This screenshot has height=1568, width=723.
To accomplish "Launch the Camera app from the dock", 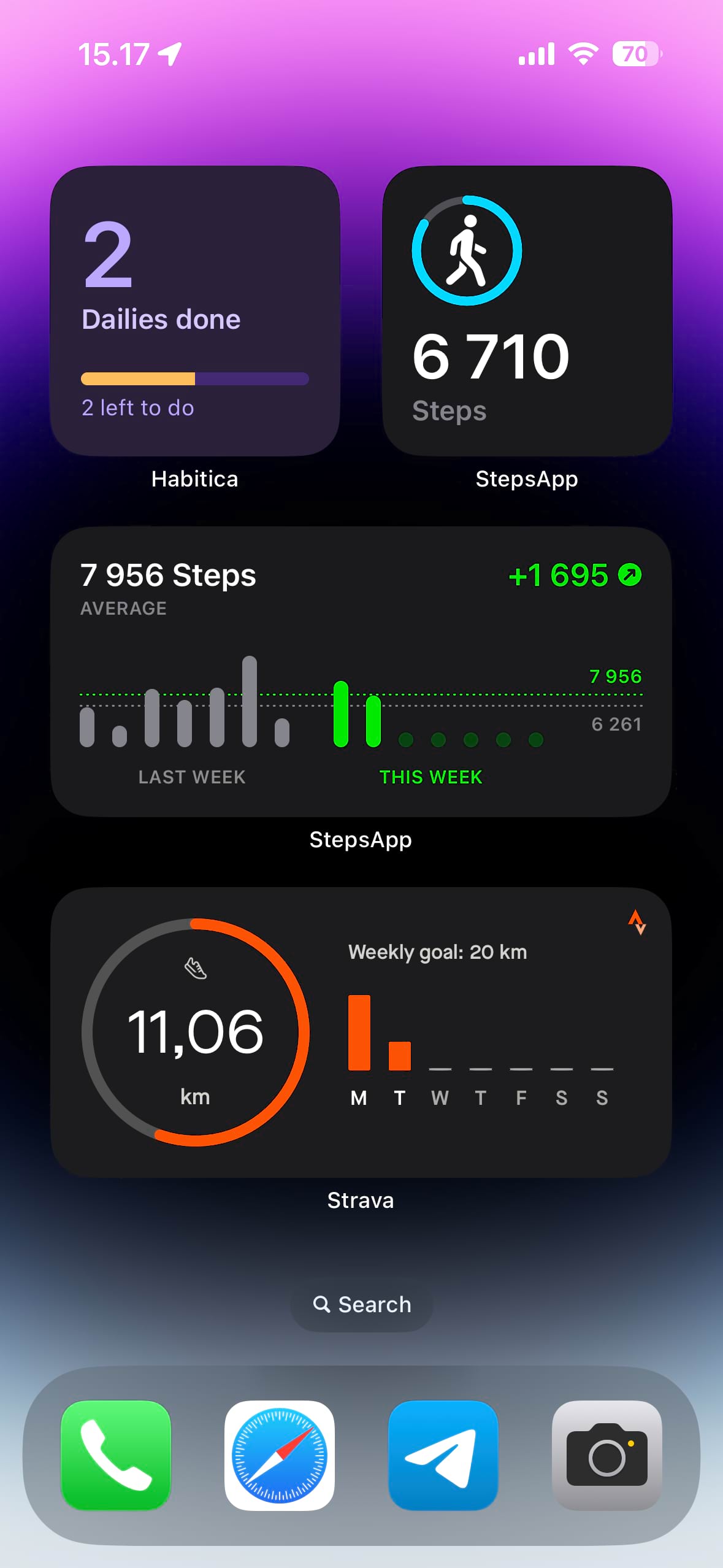I will click(607, 1455).
